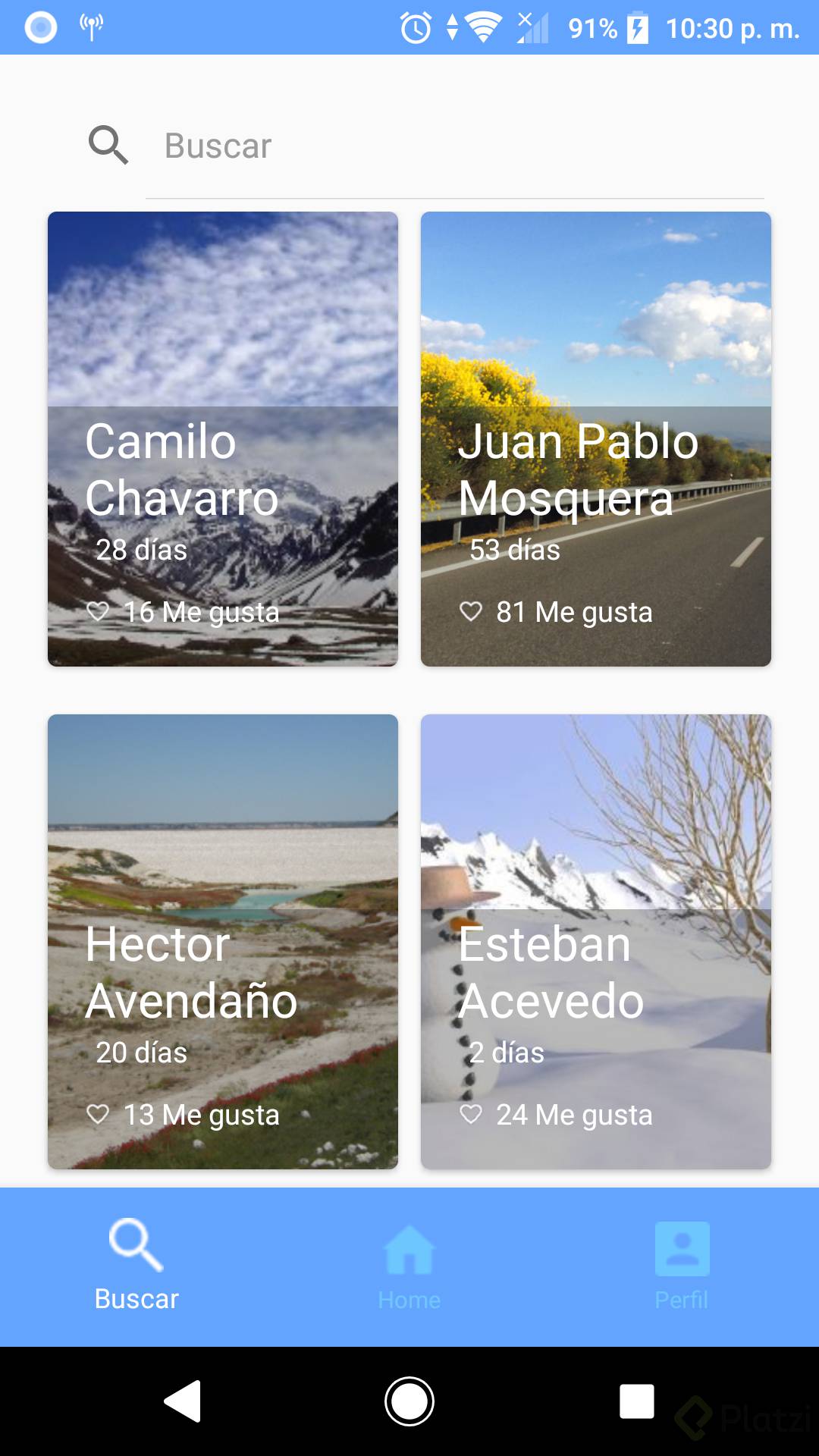This screenshot has height=1456, width=819.
Task: Like Hector Avendaño's photo with the heart
Action: (98, 1114)
